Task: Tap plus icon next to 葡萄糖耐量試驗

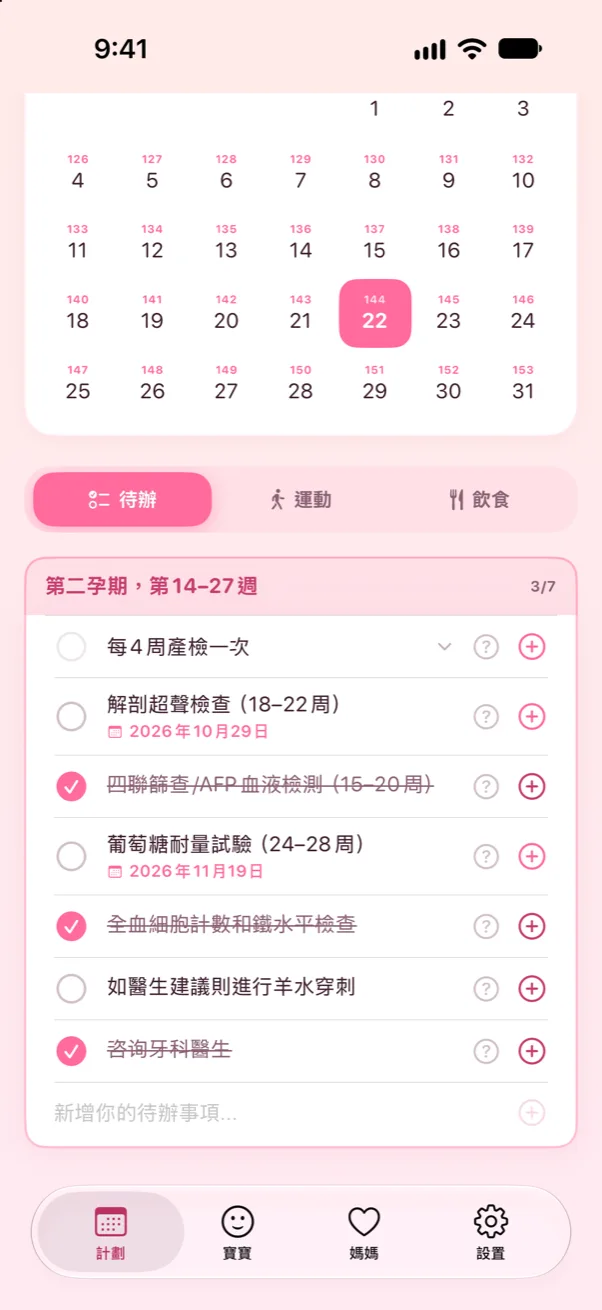Action: [x=532, y=856]
